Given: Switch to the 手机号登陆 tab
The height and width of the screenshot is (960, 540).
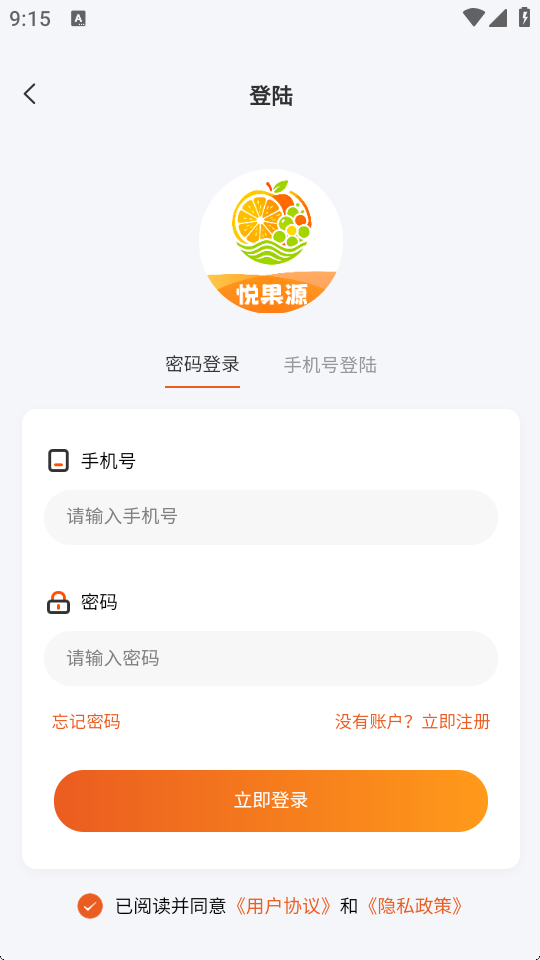Looking at the screenshot, I should tap(330, 366).
